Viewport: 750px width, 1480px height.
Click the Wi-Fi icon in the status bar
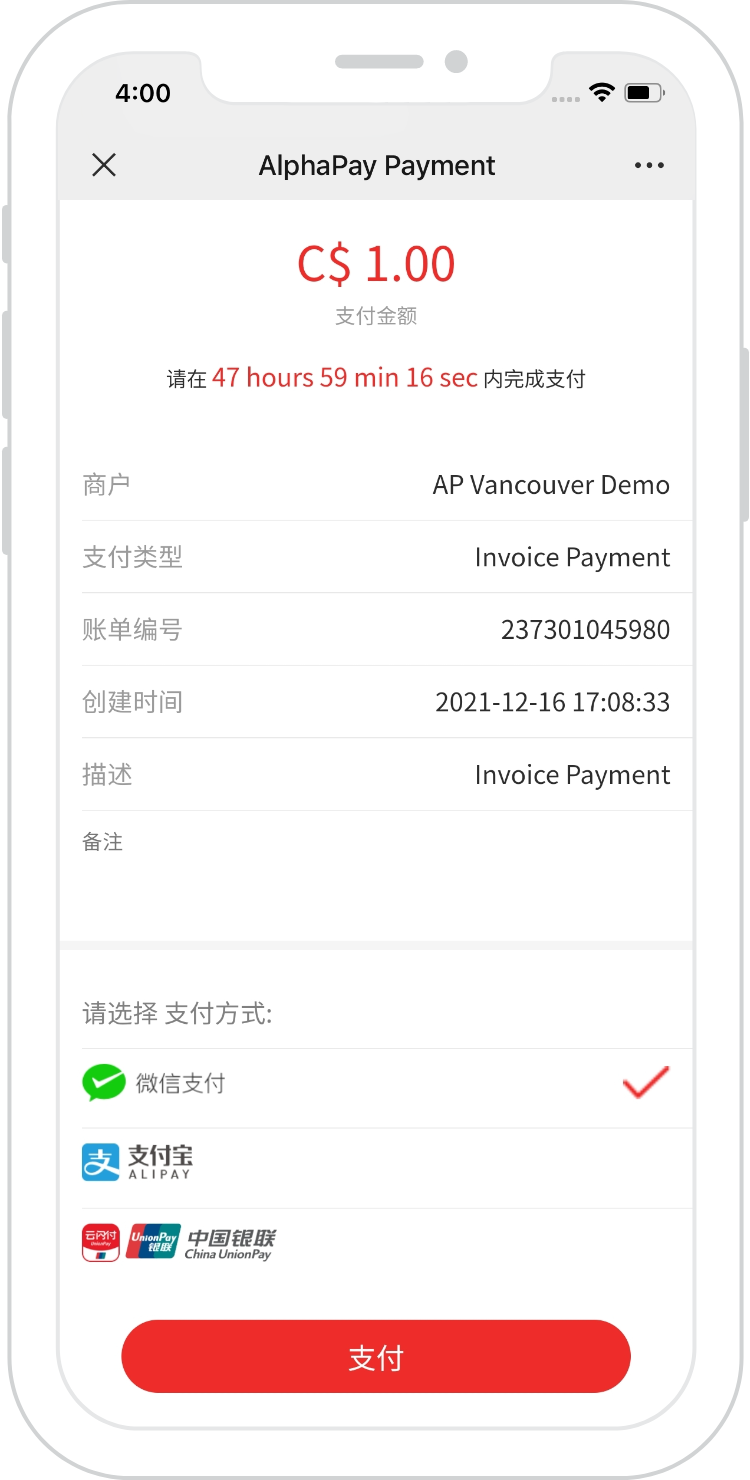(x=601, y=91)
